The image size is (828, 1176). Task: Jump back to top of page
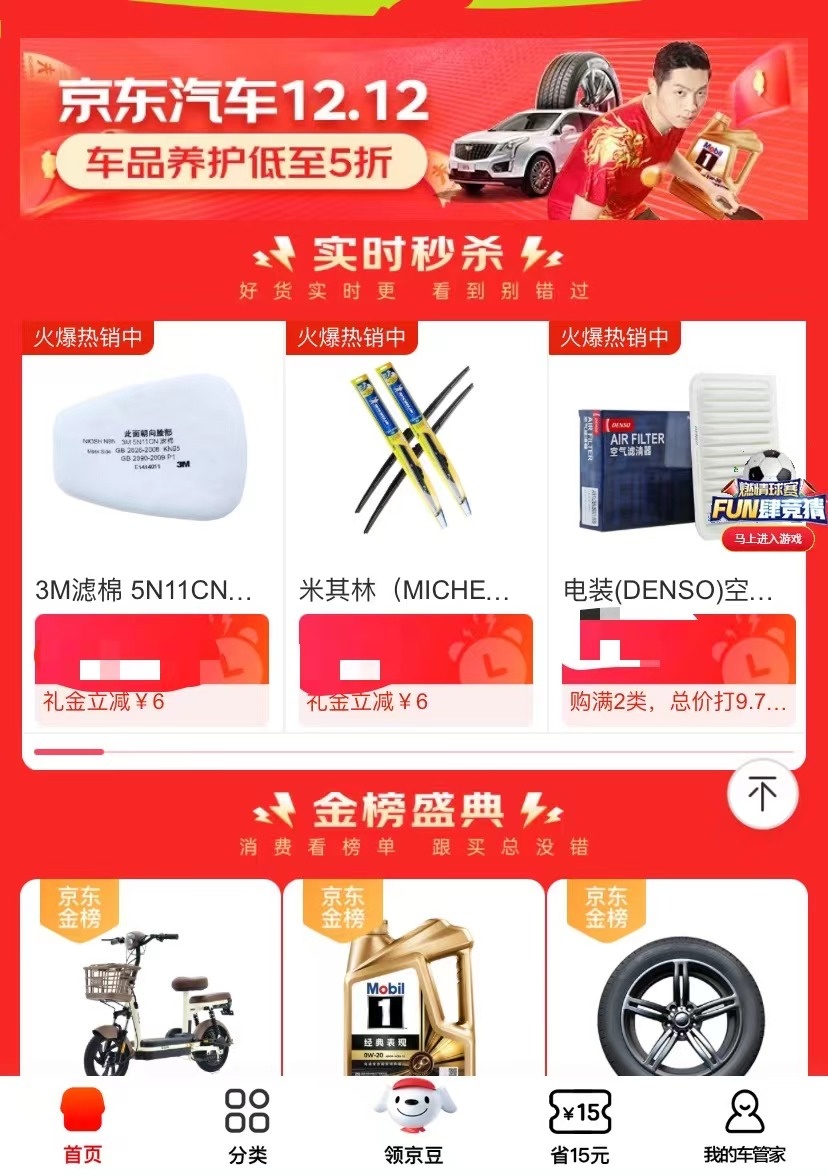[x=762, y=795]
